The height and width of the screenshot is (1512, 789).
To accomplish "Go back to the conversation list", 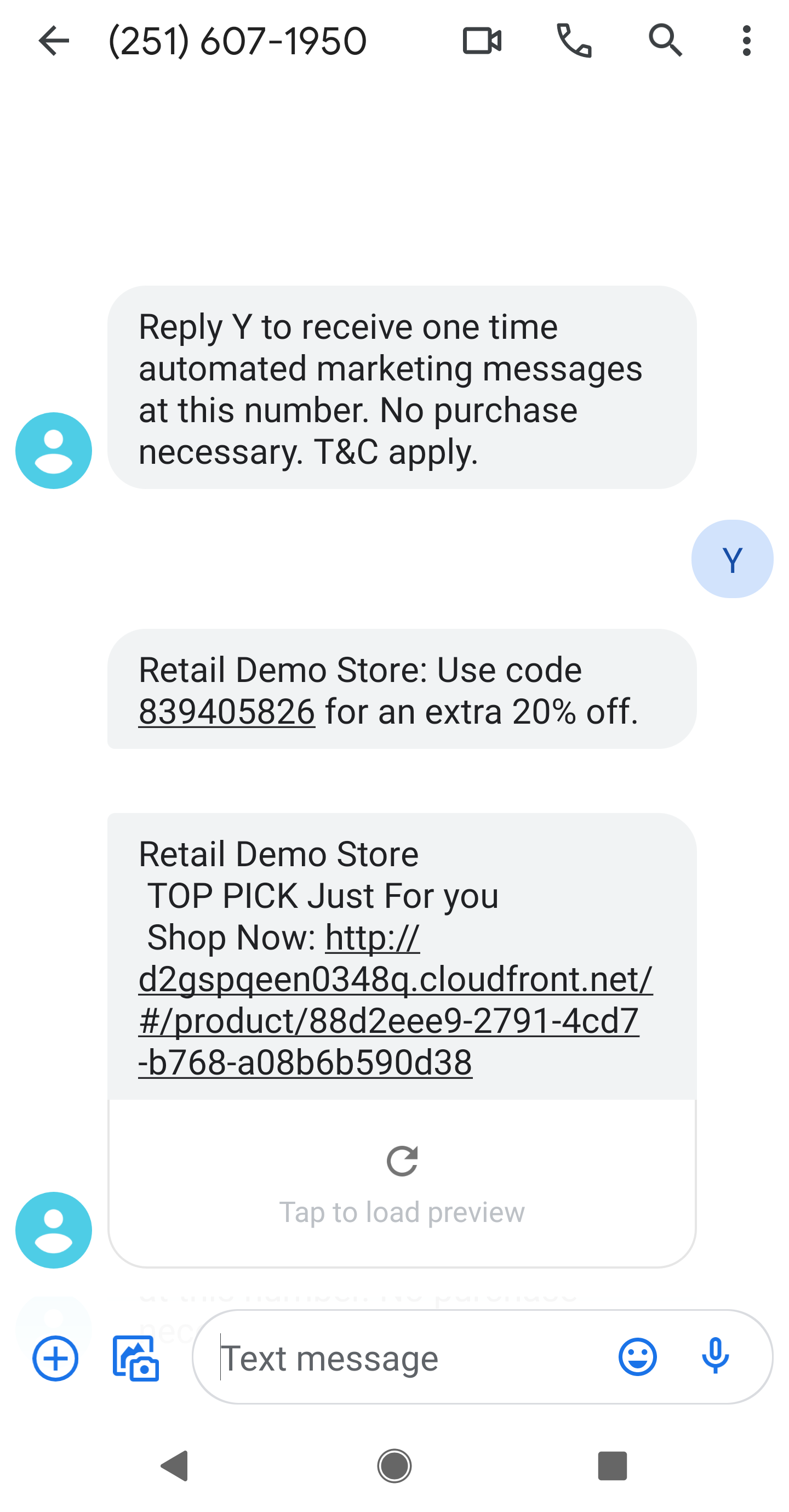I will 53,41.
